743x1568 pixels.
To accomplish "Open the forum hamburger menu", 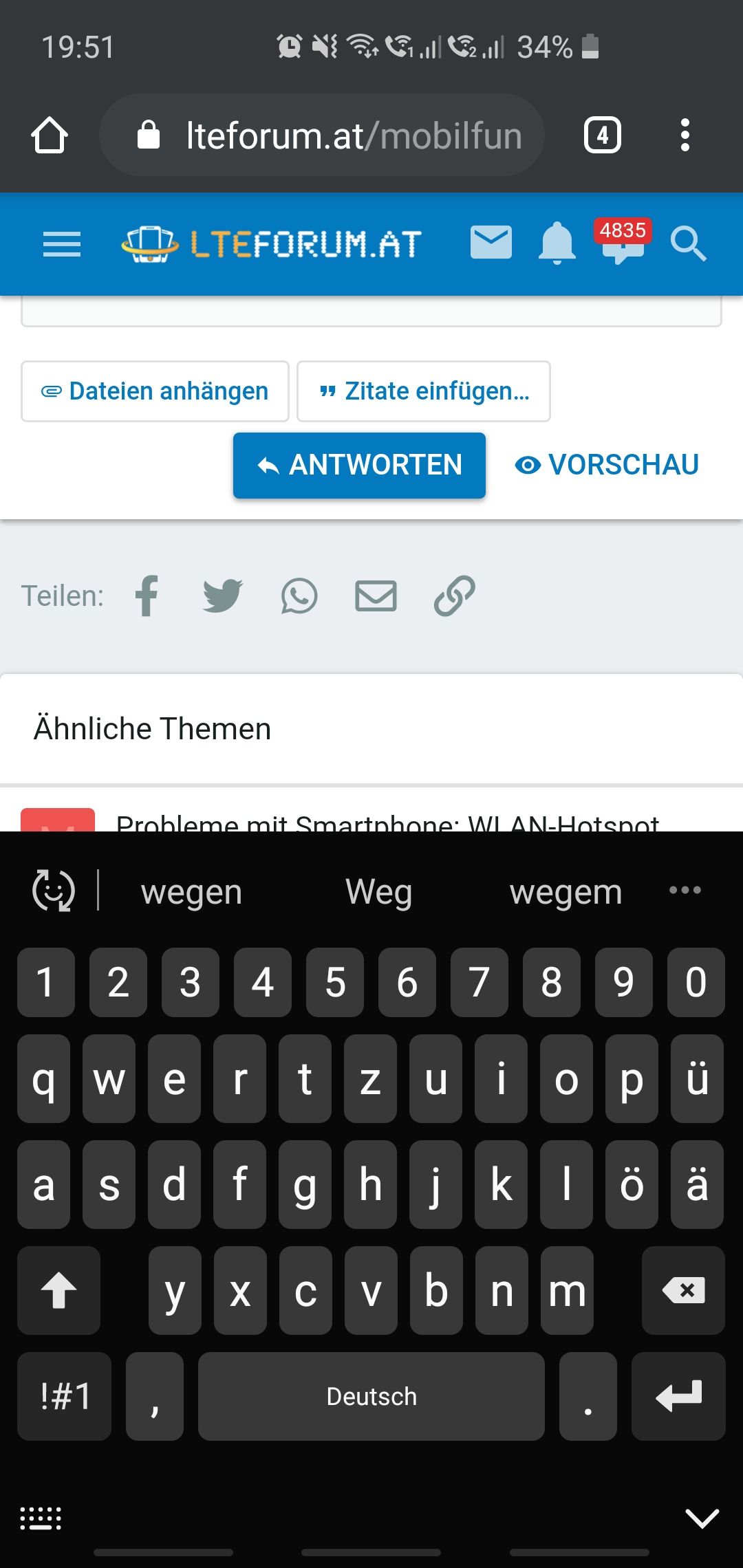I will 62,244.
